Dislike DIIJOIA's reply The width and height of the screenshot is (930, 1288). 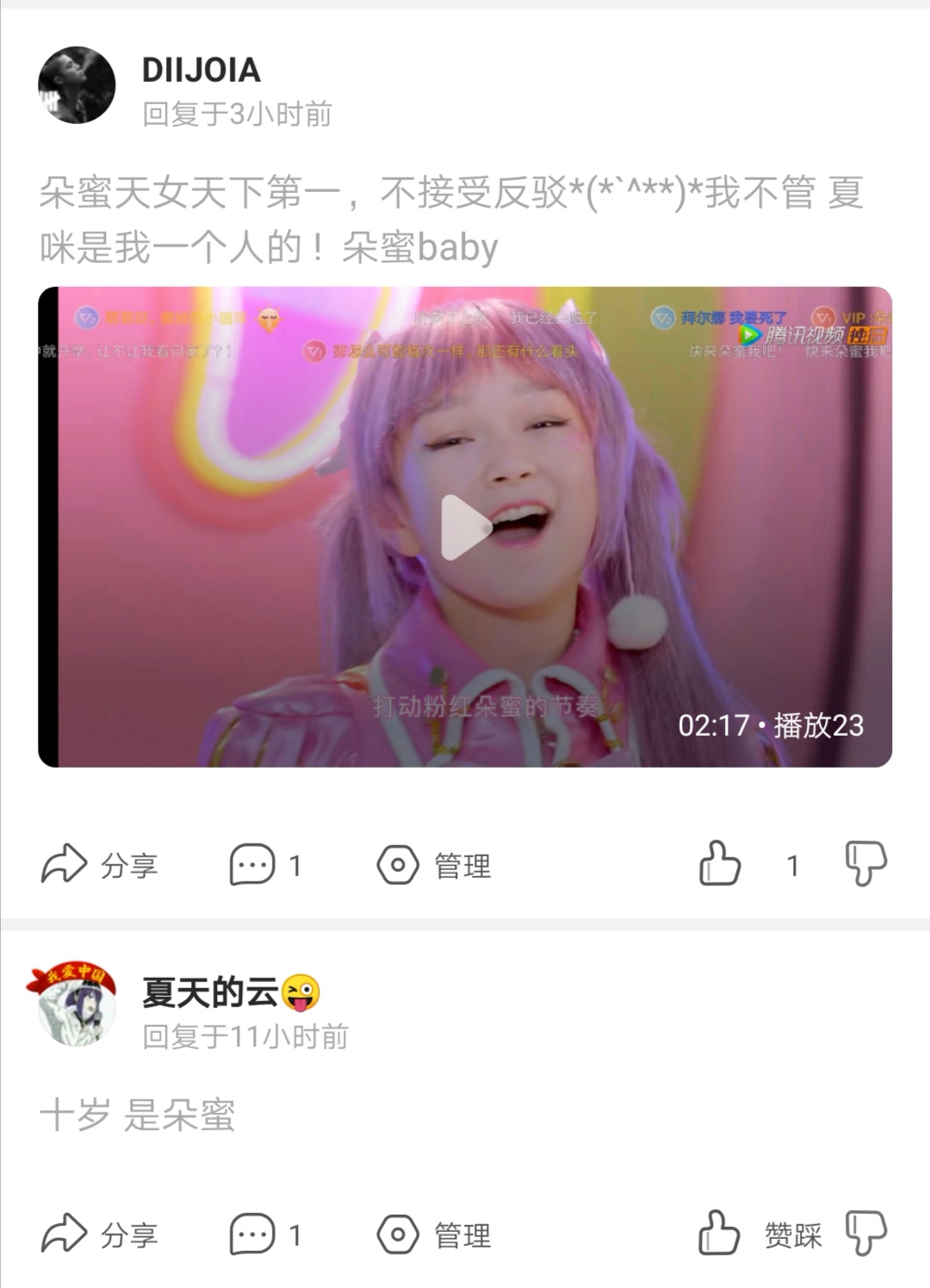pos(865,863)
